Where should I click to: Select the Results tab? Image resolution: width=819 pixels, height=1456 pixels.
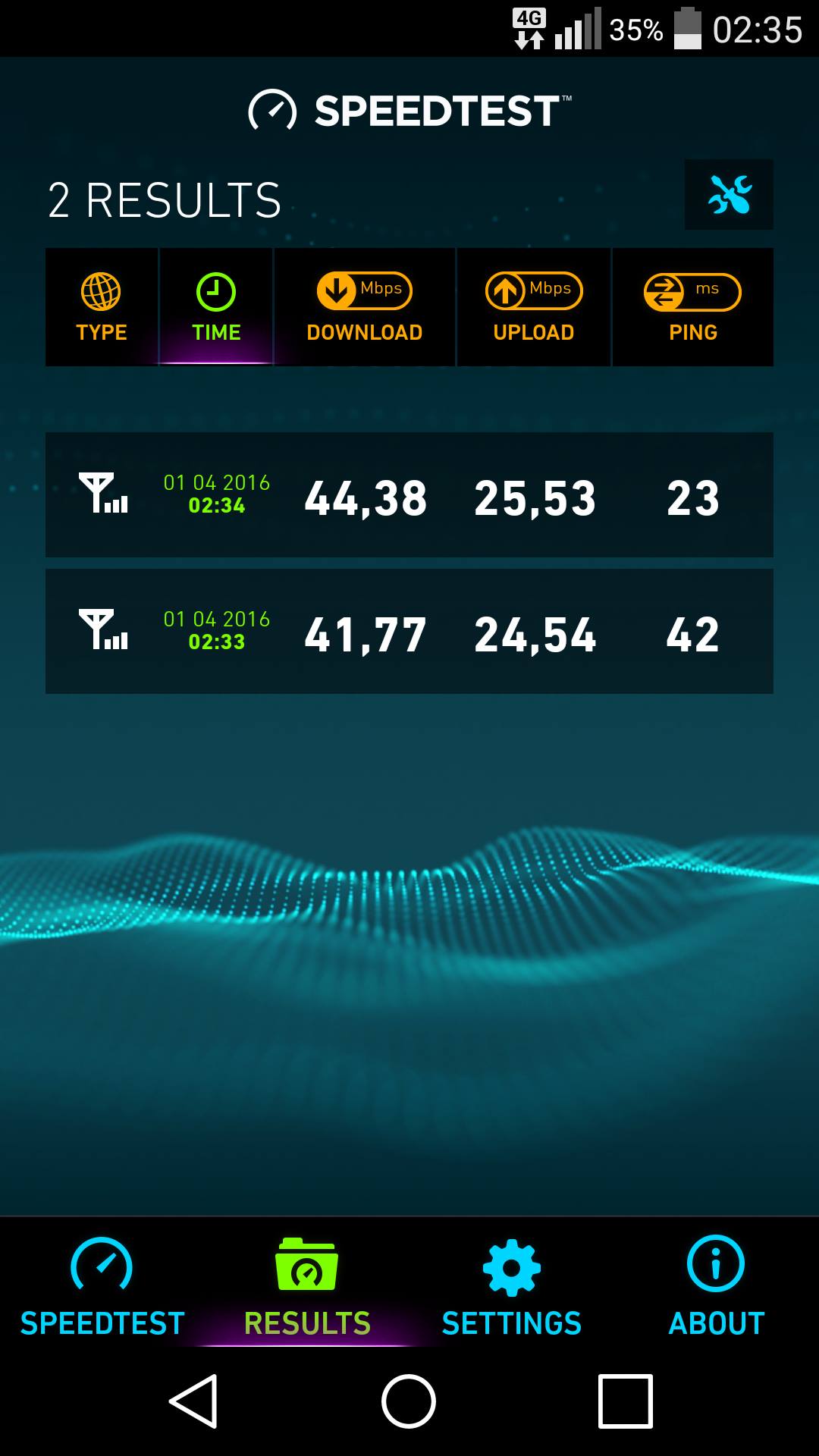(x=307, y=1286)
